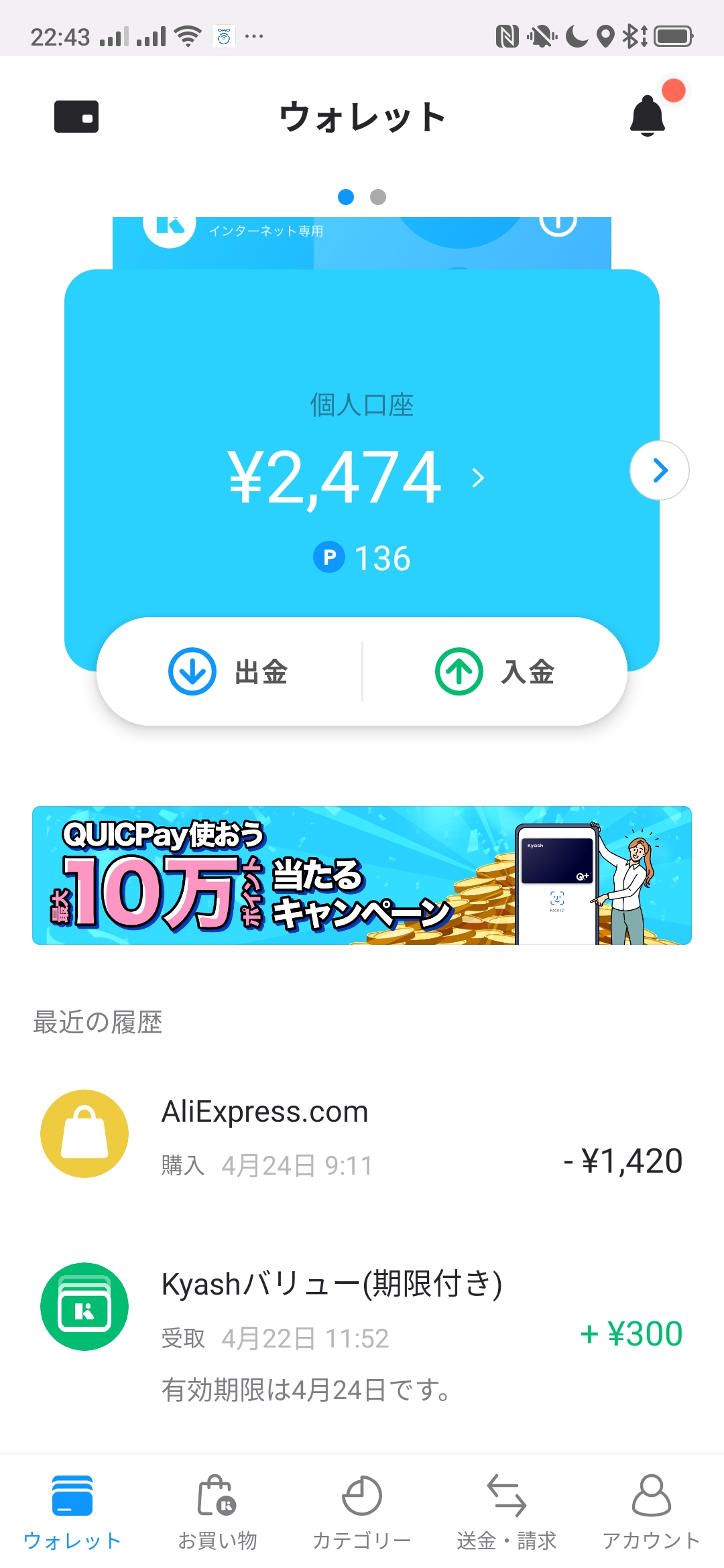
Task: Select the second page indicator dot
Action: 378,197
